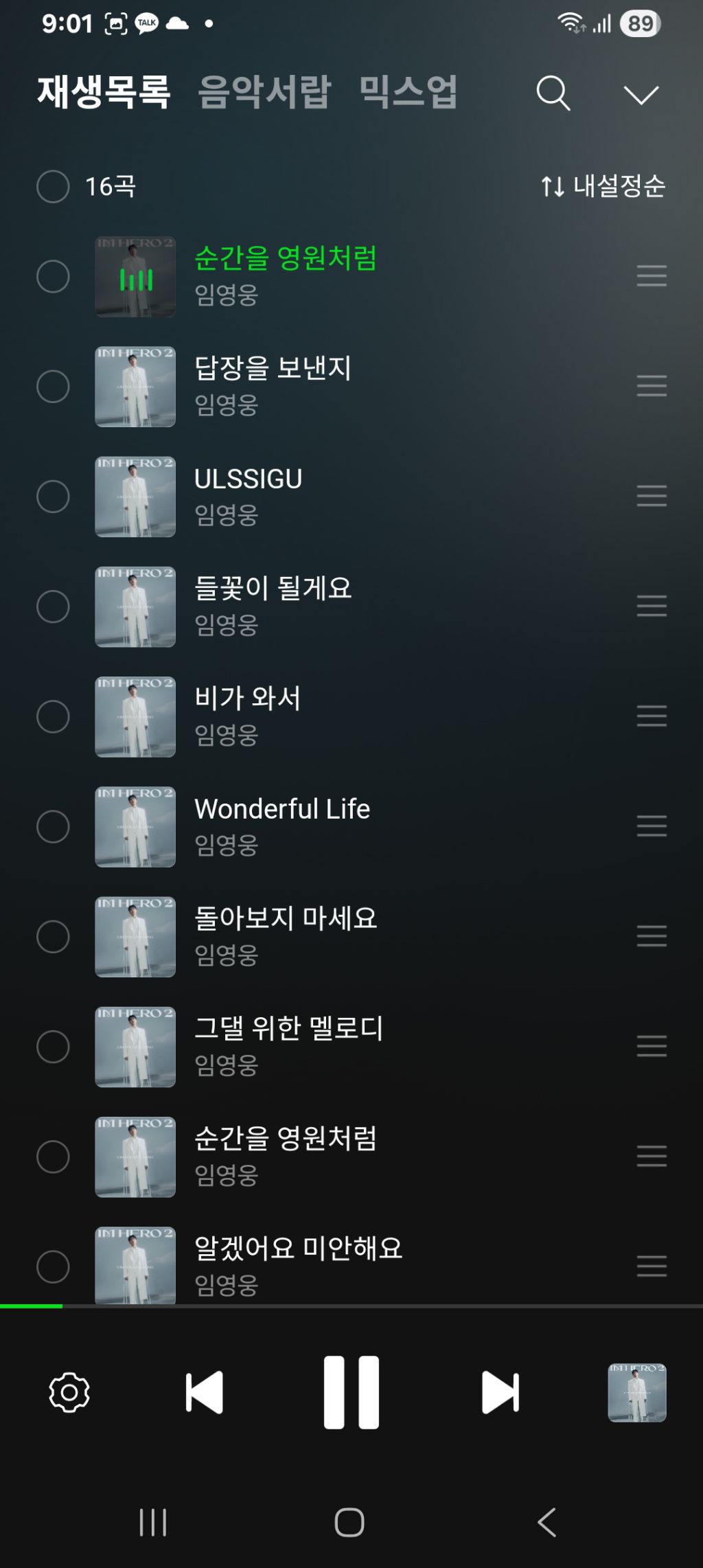Open the playback settings gear
Screen dimensions: 703x1568
(x=69, y=1393)
